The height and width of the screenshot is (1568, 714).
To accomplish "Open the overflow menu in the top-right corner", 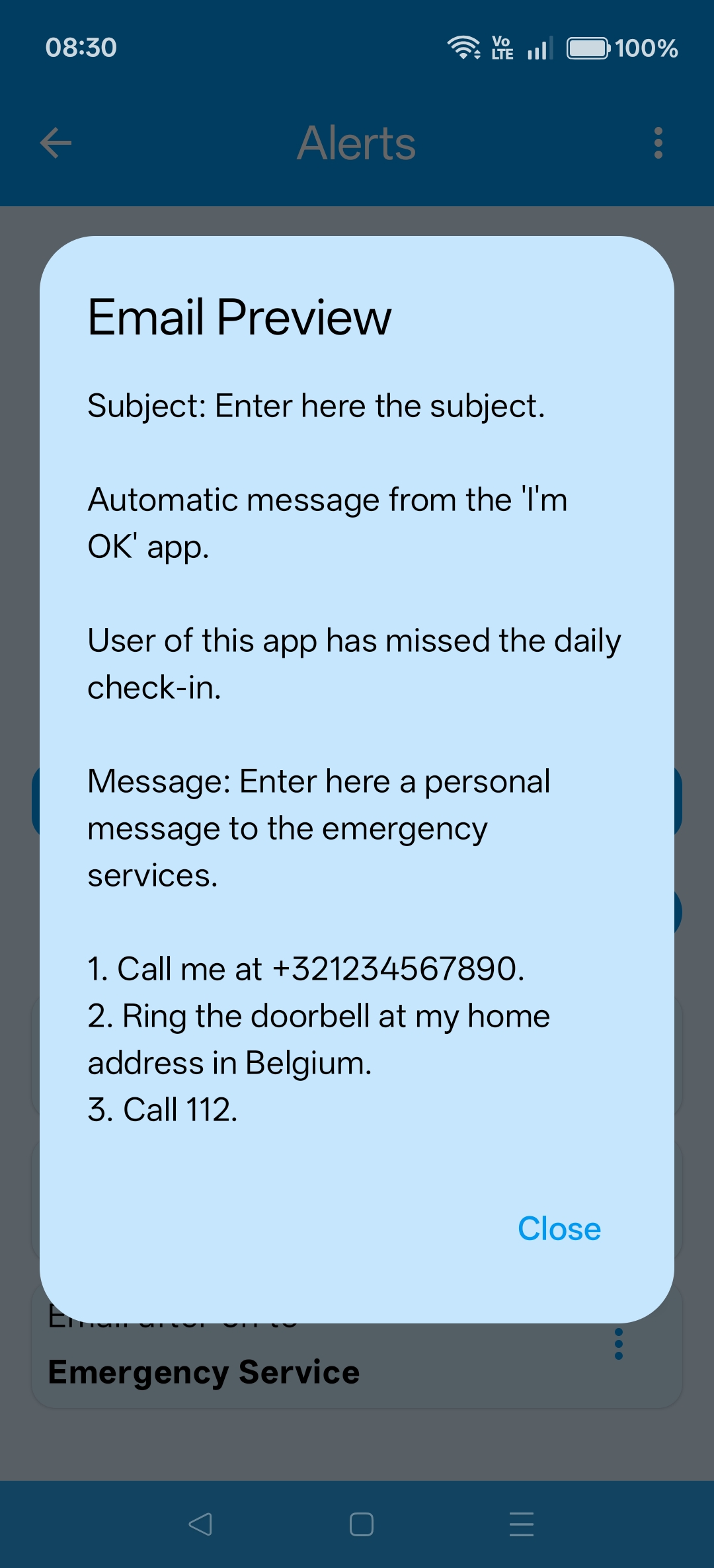I will pyautogui.click(x=657, y=143).
